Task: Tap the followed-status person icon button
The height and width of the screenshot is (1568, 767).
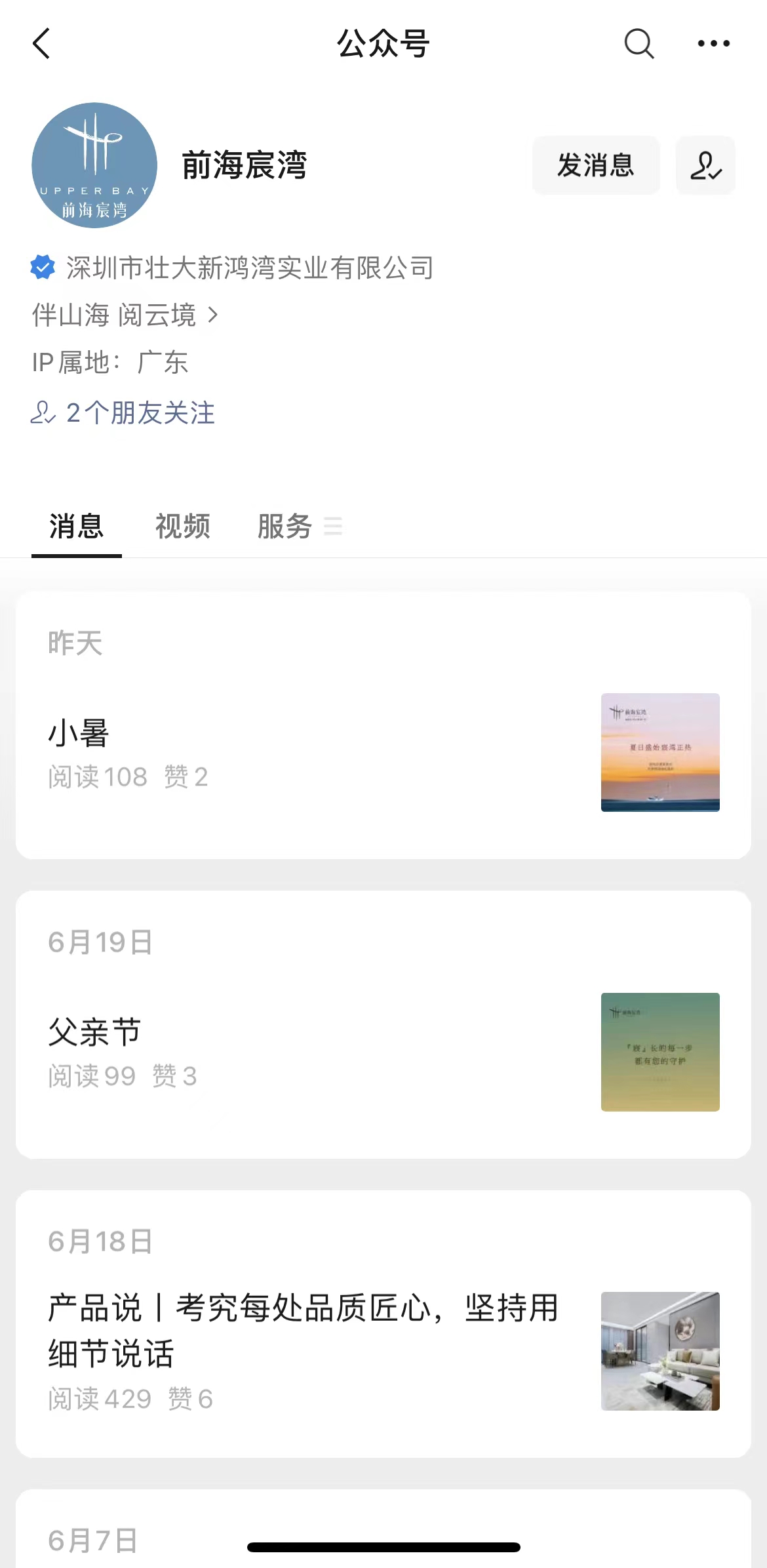Action: (x=705, y=165)
